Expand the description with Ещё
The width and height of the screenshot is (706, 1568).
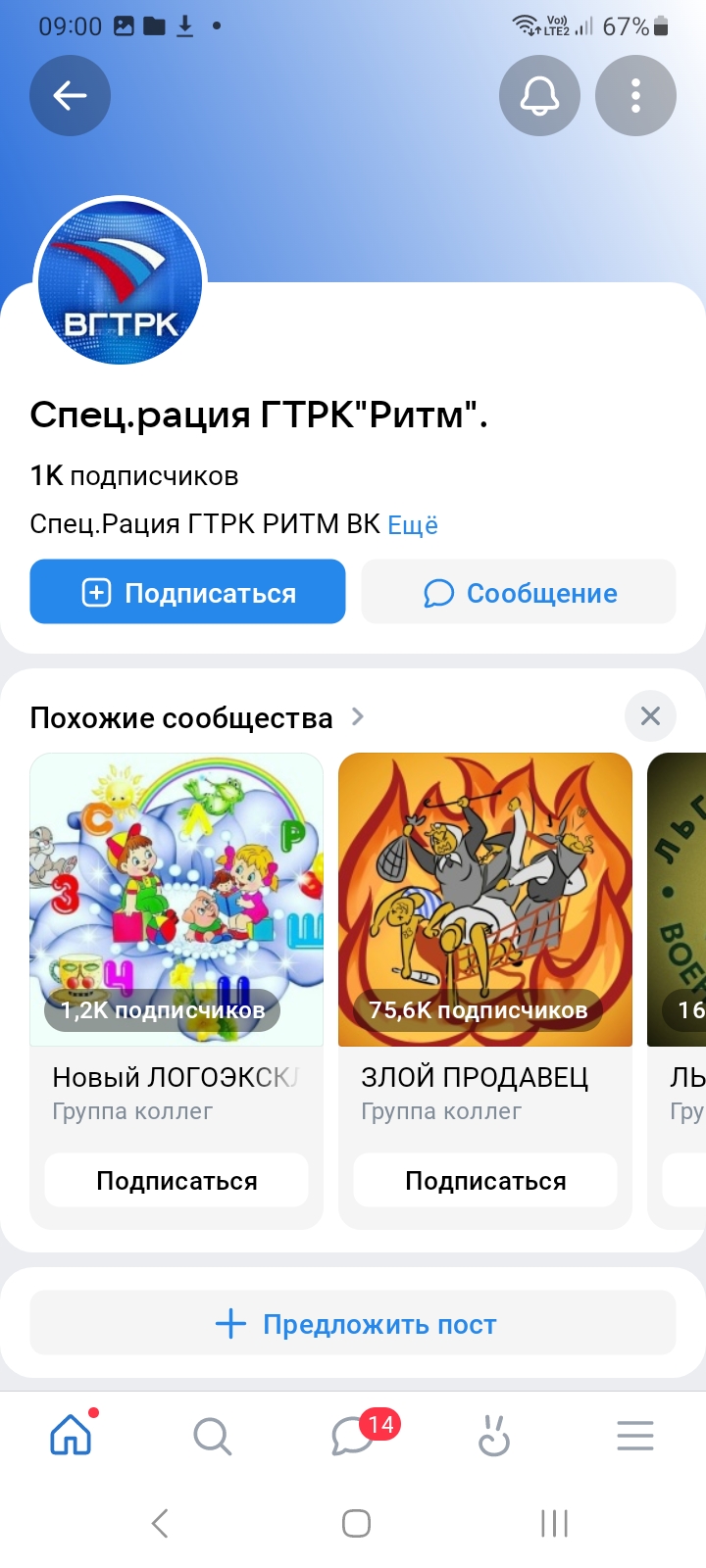click(x=413, y=525)
